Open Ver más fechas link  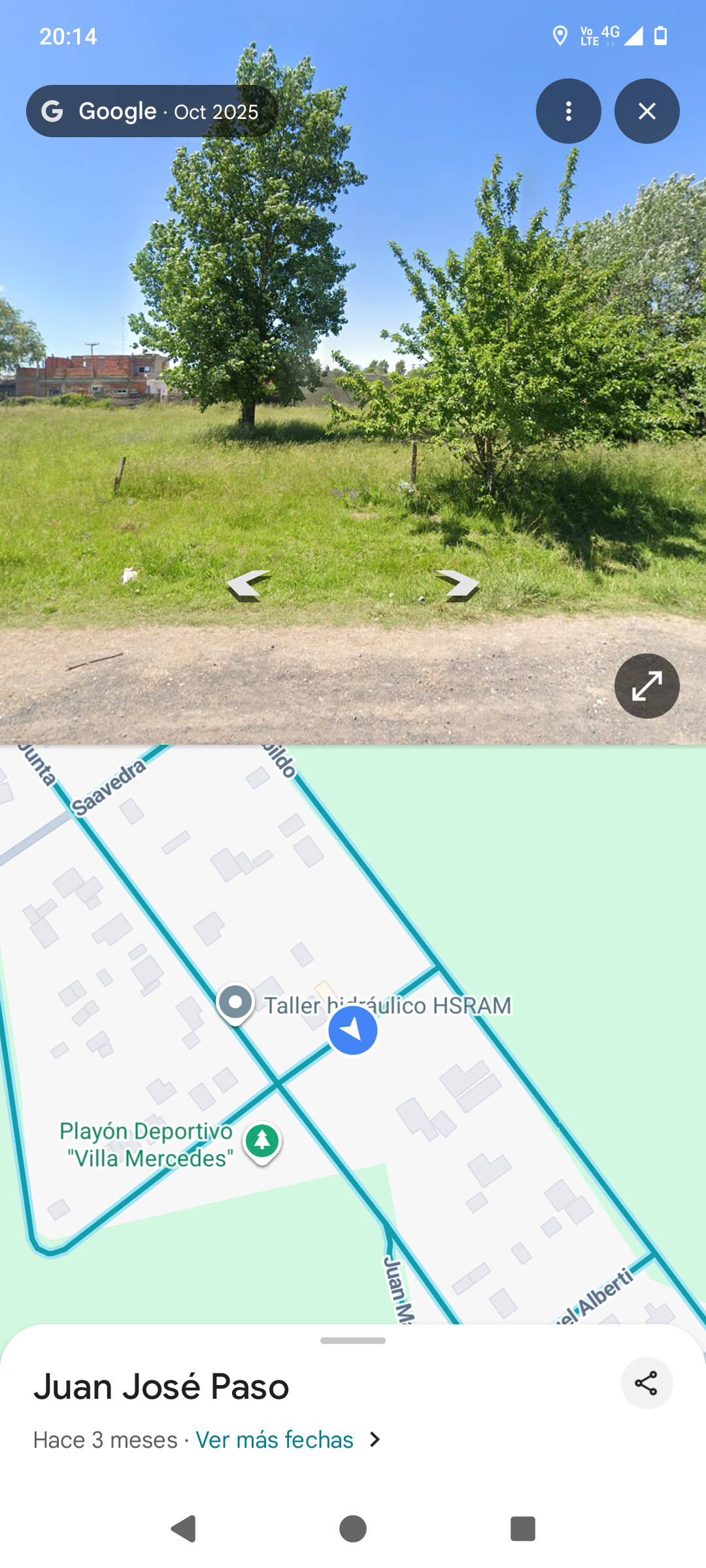(275, 1440)
